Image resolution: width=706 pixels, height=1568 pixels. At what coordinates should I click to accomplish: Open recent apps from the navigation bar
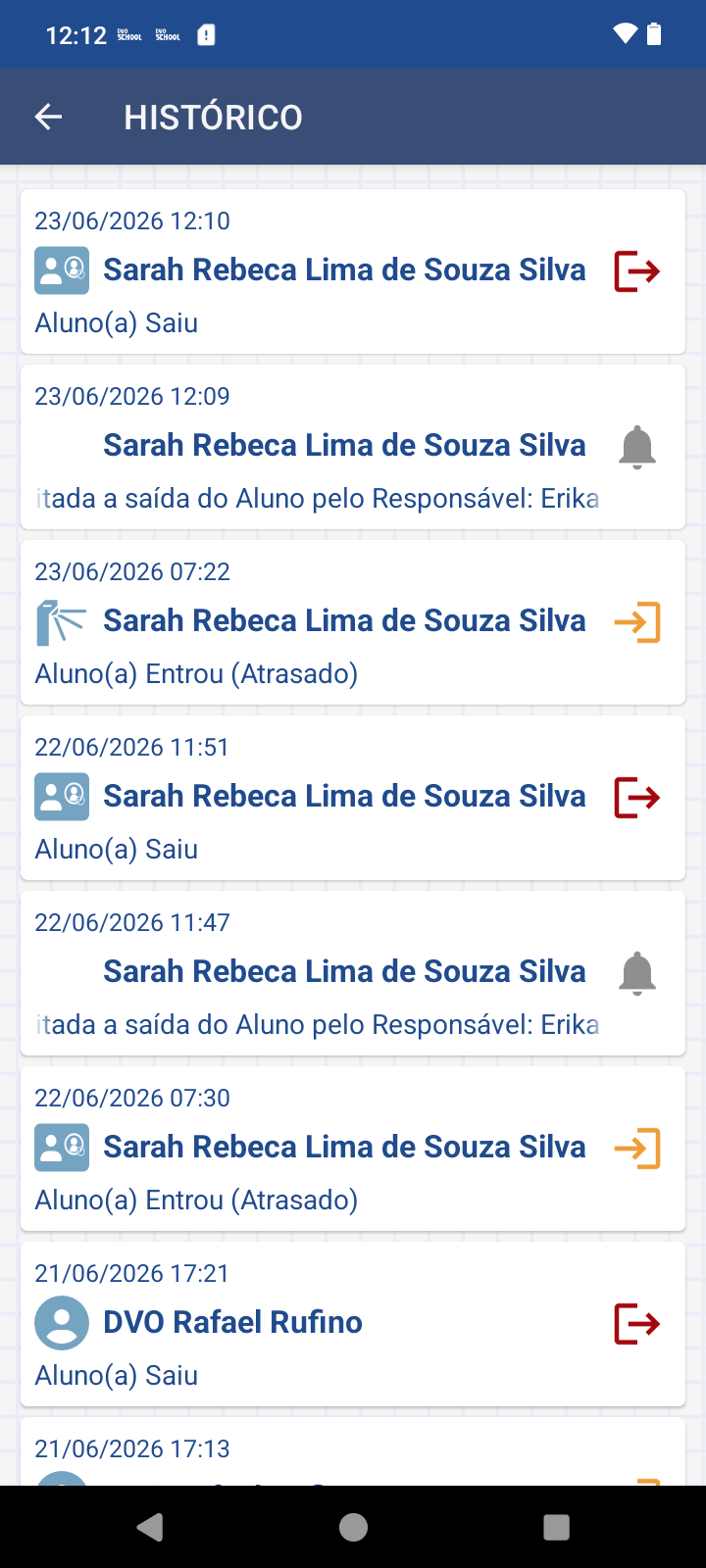pos(556,1527)
